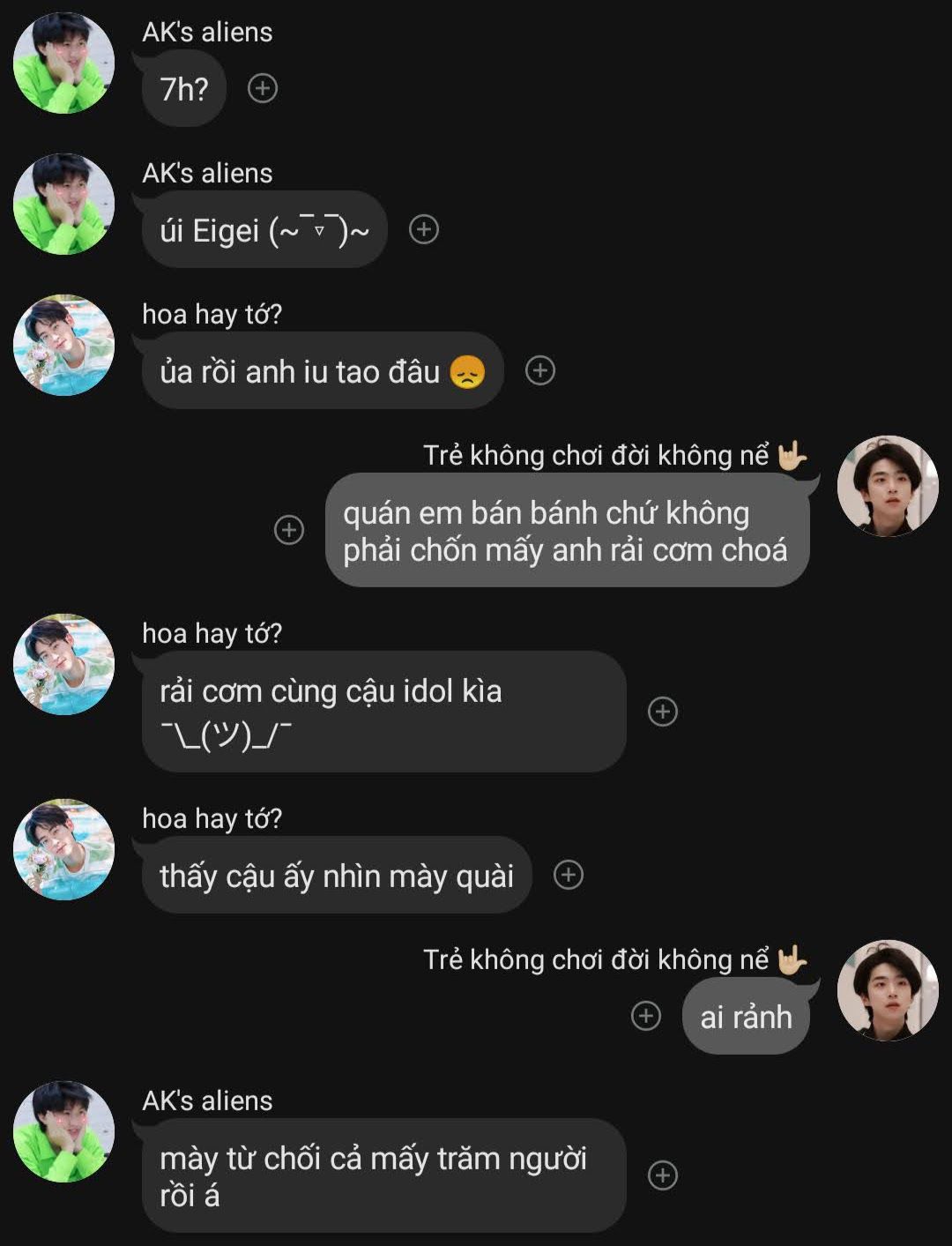Add reaction to "ai rảnh" message
This screenshot has width=952, height=1246.
click(x=646, y=1016)
